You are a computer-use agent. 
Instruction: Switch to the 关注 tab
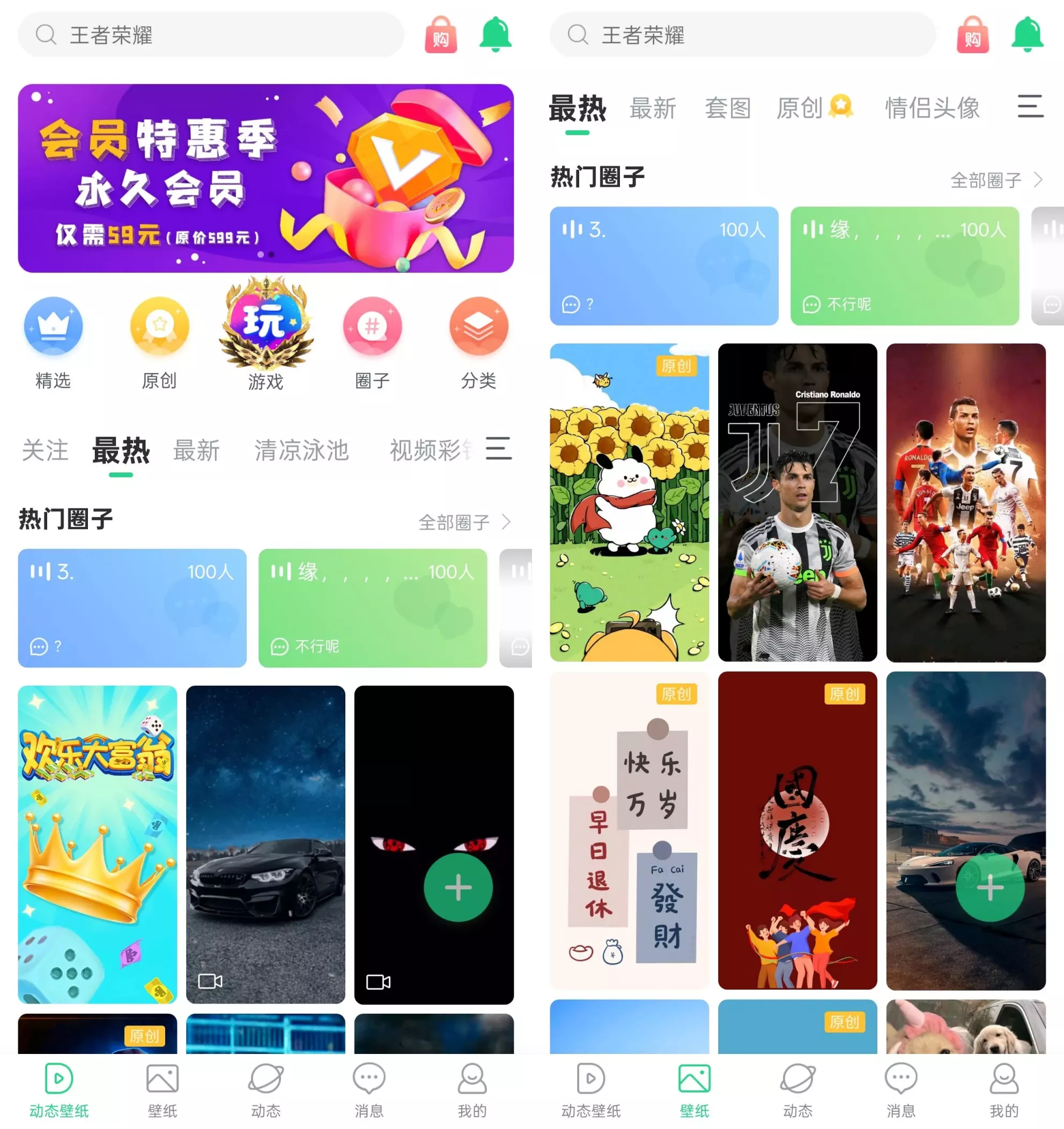tap(45, 450)
